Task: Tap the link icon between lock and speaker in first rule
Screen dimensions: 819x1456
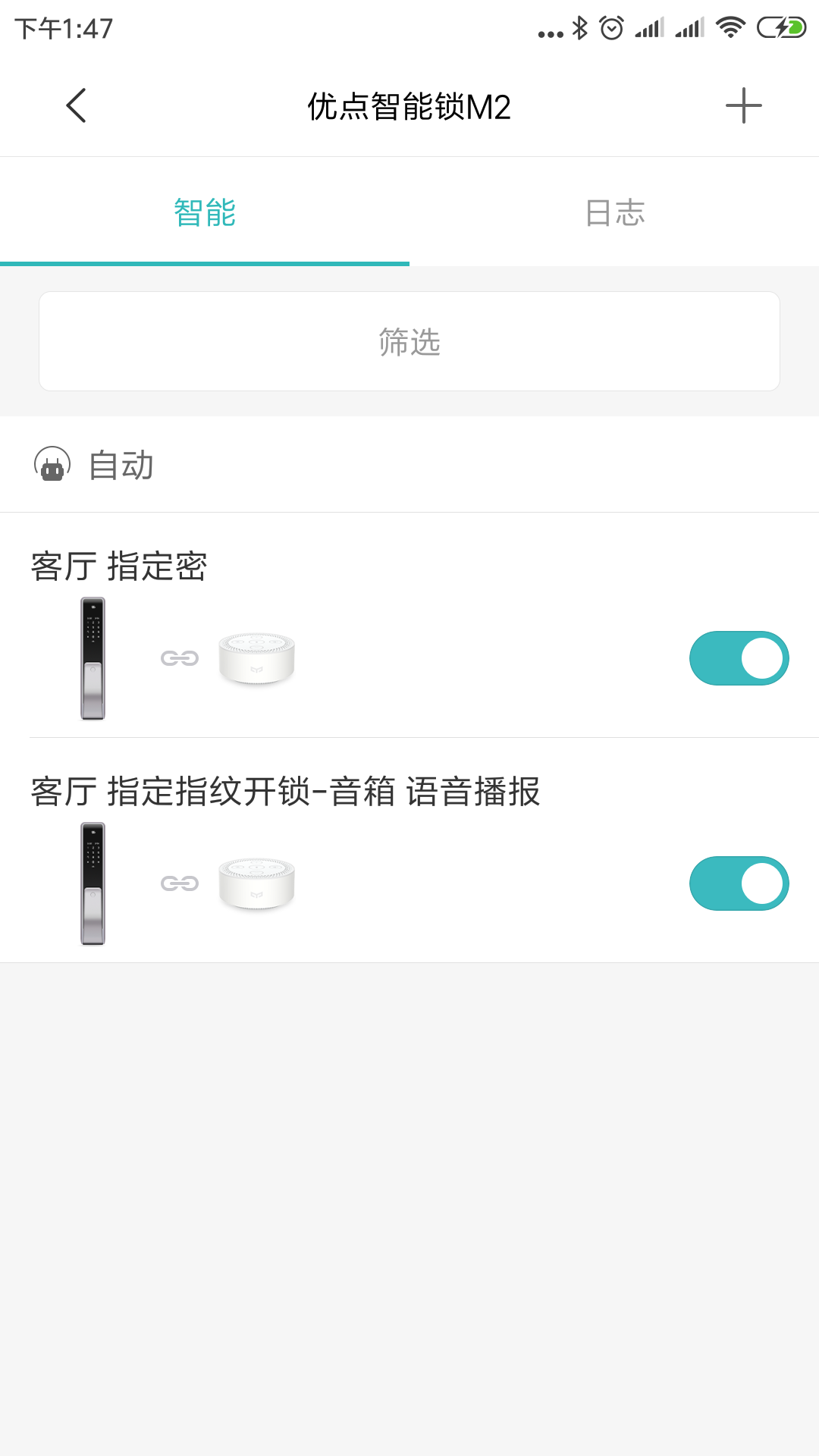Action: (179, 657)
